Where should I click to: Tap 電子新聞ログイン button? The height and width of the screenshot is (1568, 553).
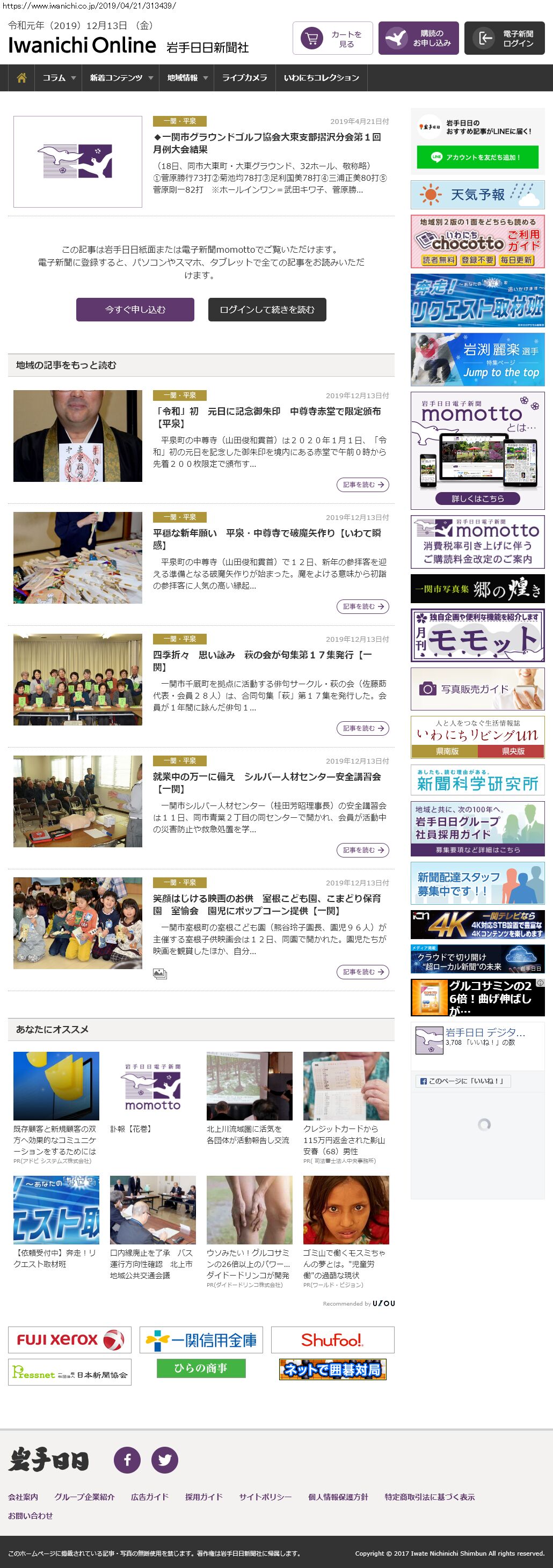click(x=504, y=38)
